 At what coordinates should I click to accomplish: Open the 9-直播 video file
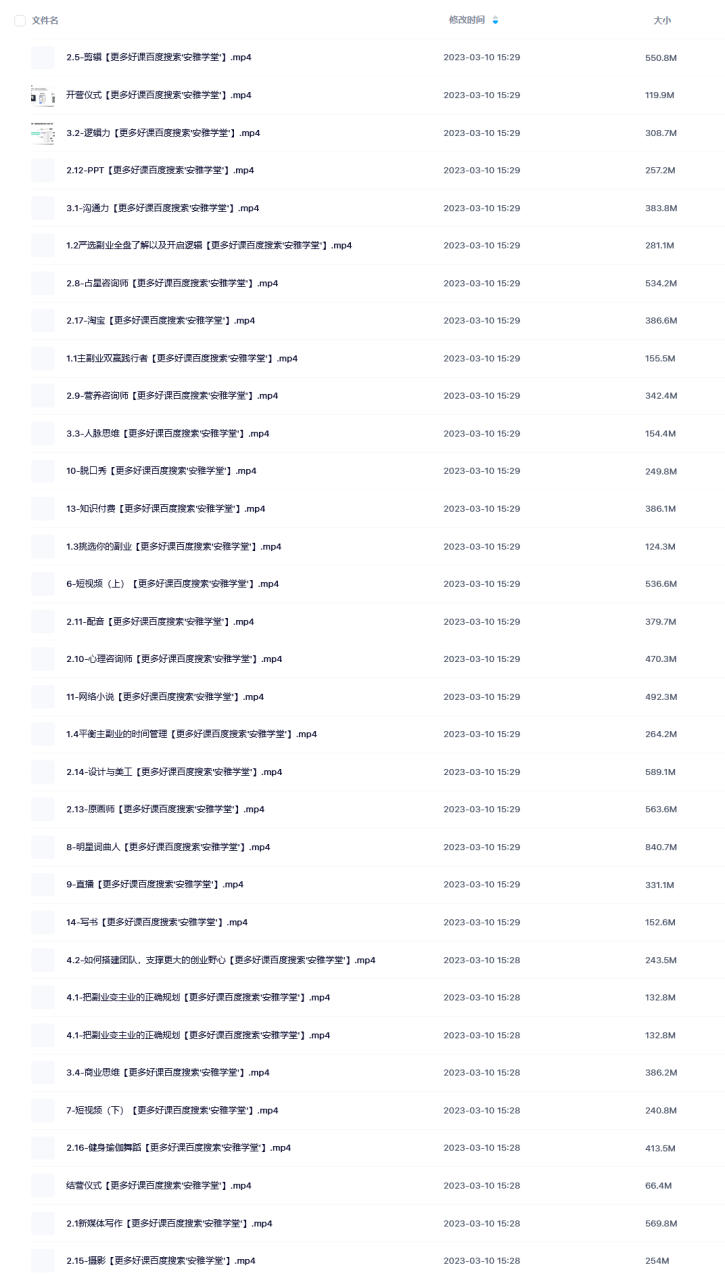[155, 885]
